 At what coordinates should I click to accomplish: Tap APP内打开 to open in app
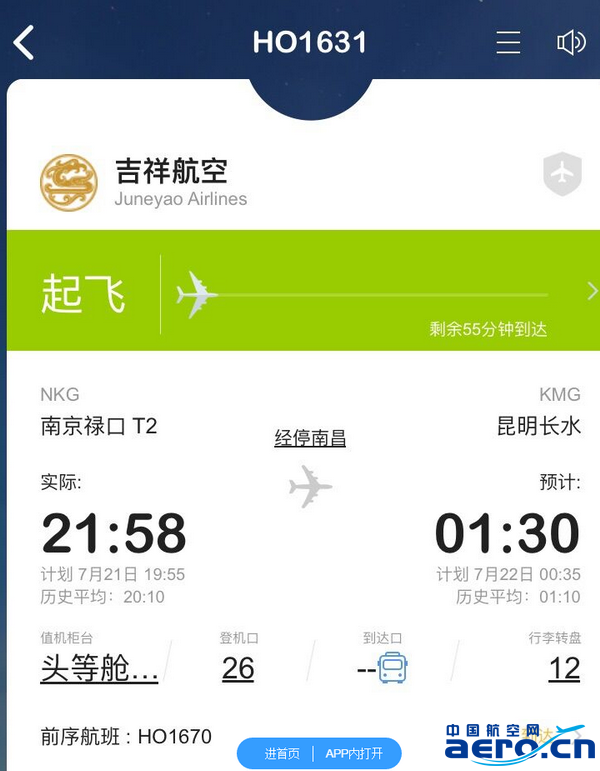tap(356, 754)
